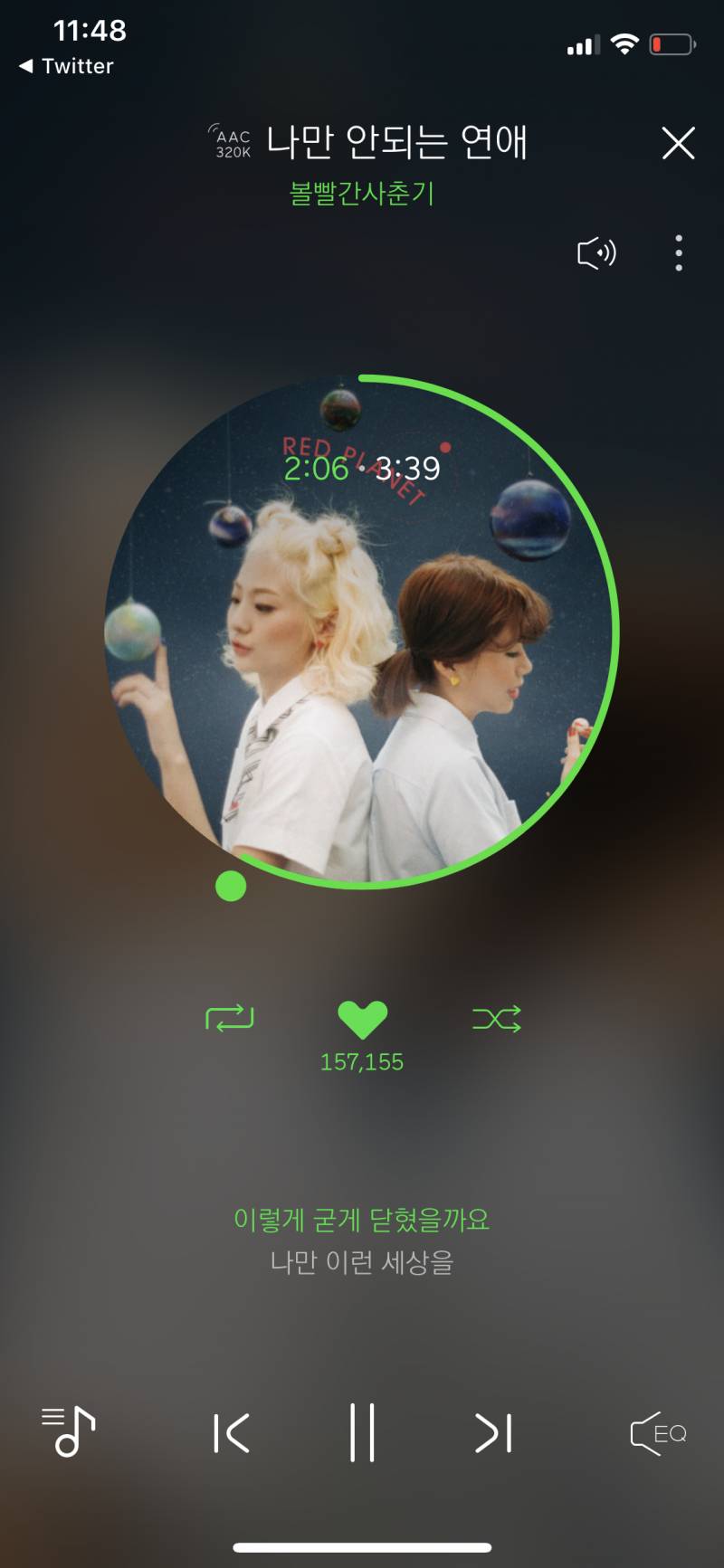
Task: Pause the current song
Action: click(x=362, y=1432)
